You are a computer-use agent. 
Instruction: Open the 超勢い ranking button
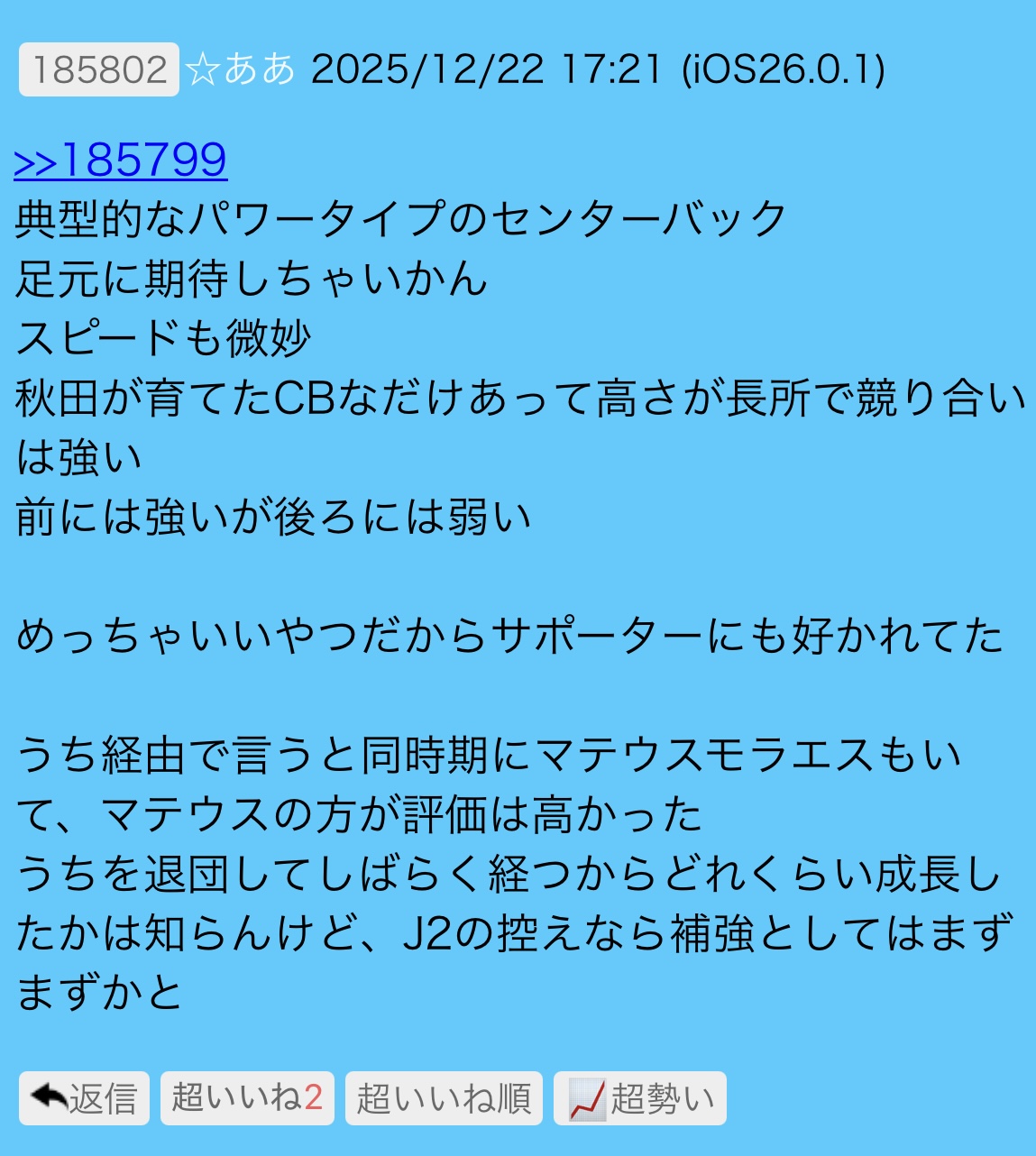coord(639,1098)
